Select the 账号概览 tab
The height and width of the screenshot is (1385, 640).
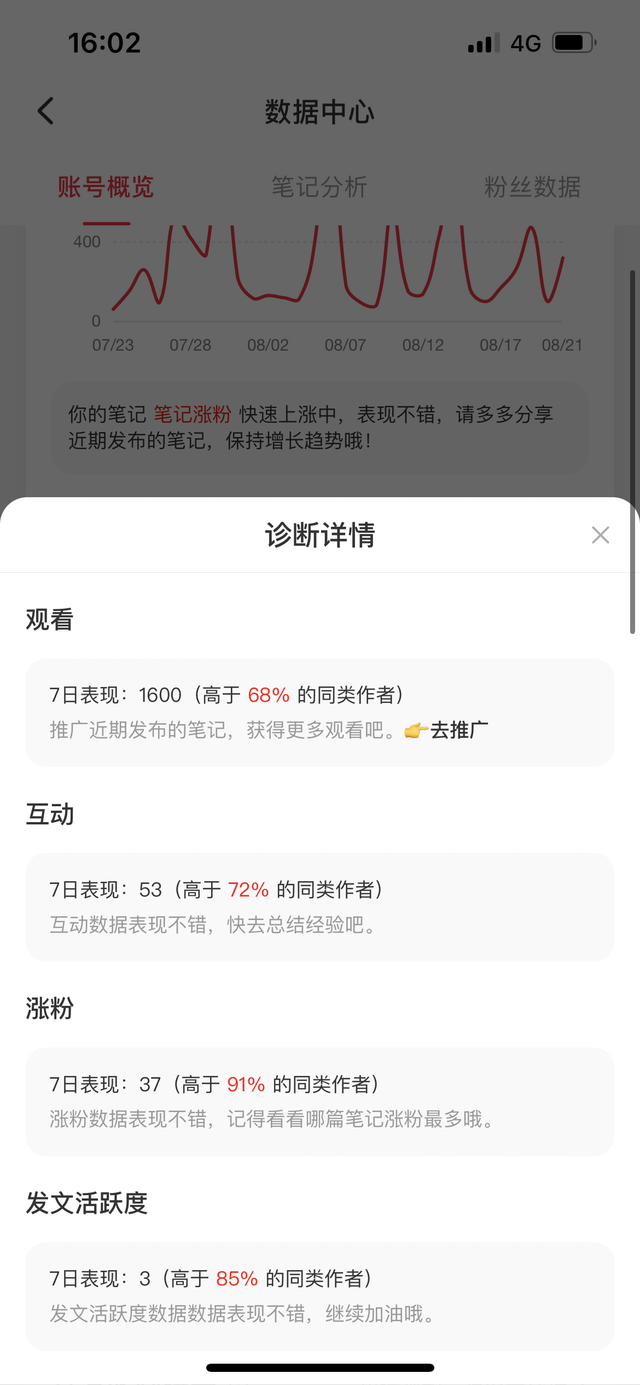[x=106, y=187]
